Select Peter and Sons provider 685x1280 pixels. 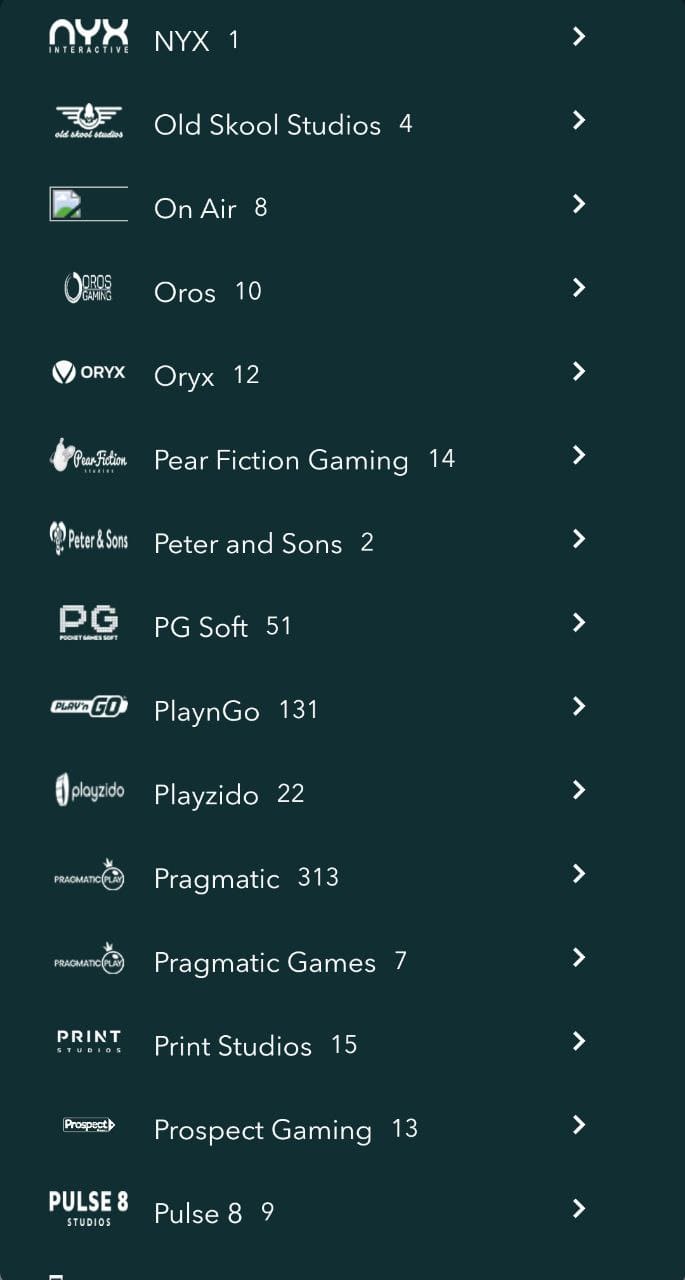point(248,543)
